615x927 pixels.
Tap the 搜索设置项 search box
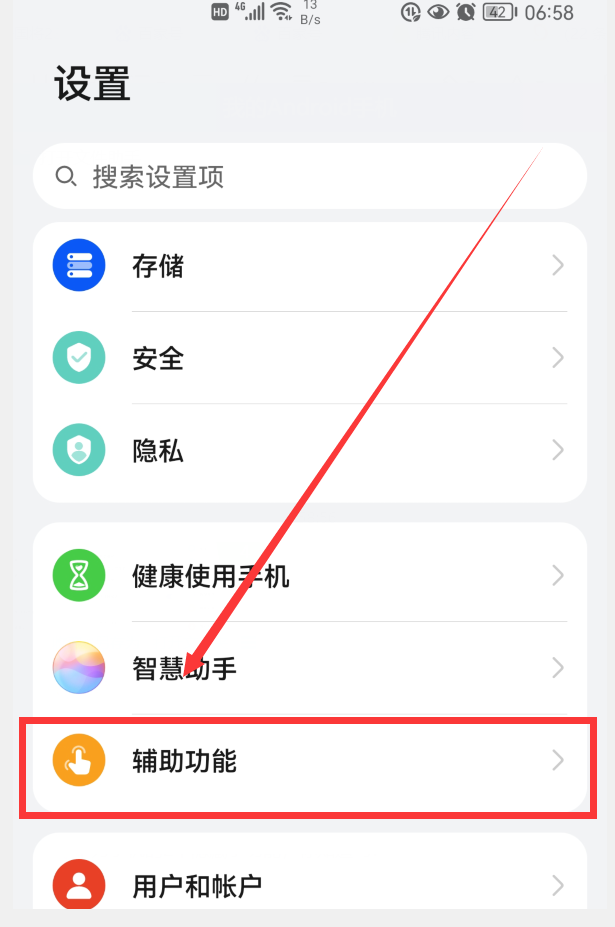tap(309, 177)
